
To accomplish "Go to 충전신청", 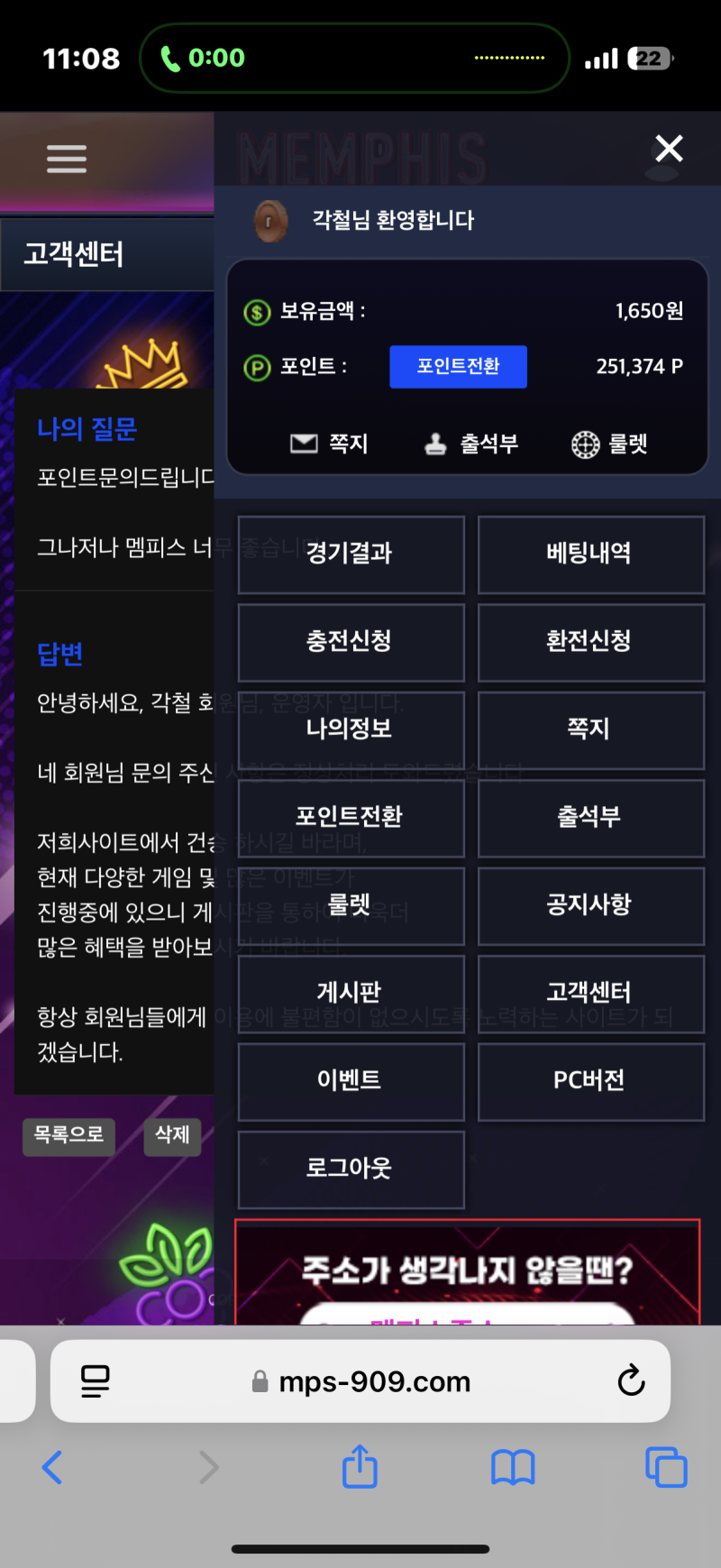I will (x=351, y=641).
